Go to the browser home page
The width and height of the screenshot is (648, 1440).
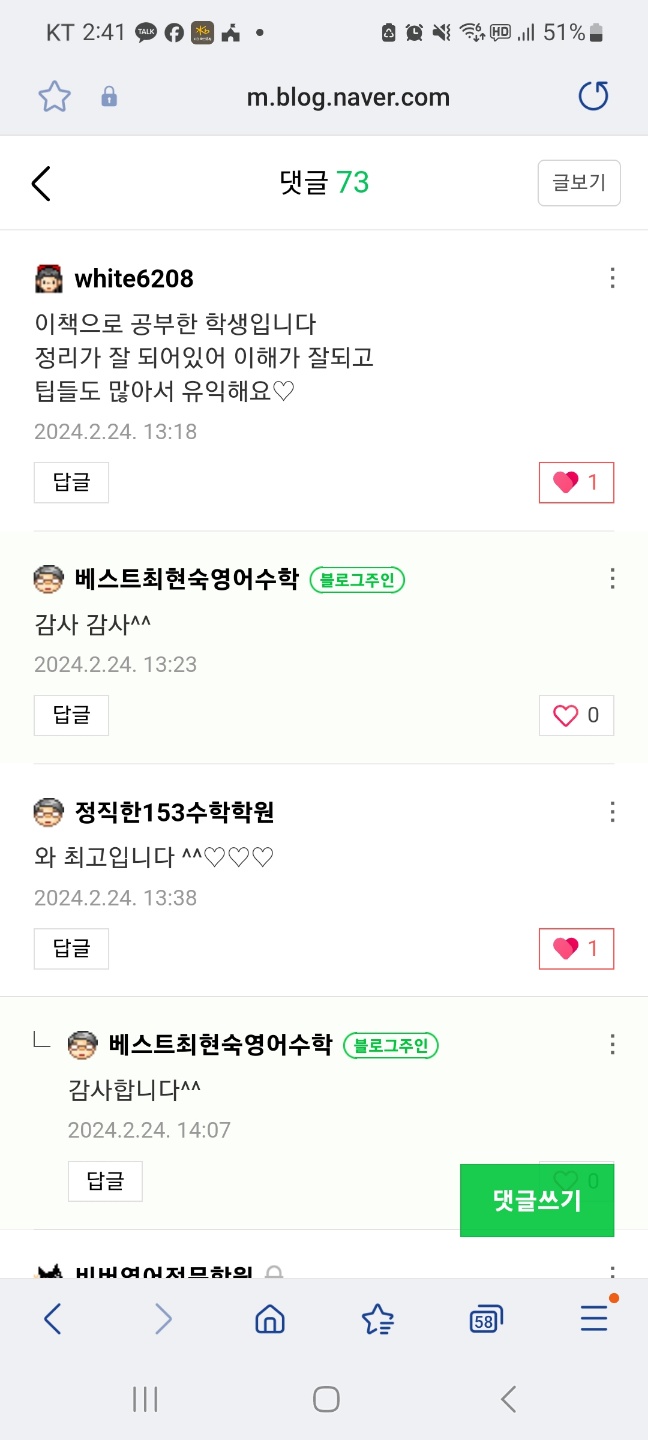(x=270, y=1320)
